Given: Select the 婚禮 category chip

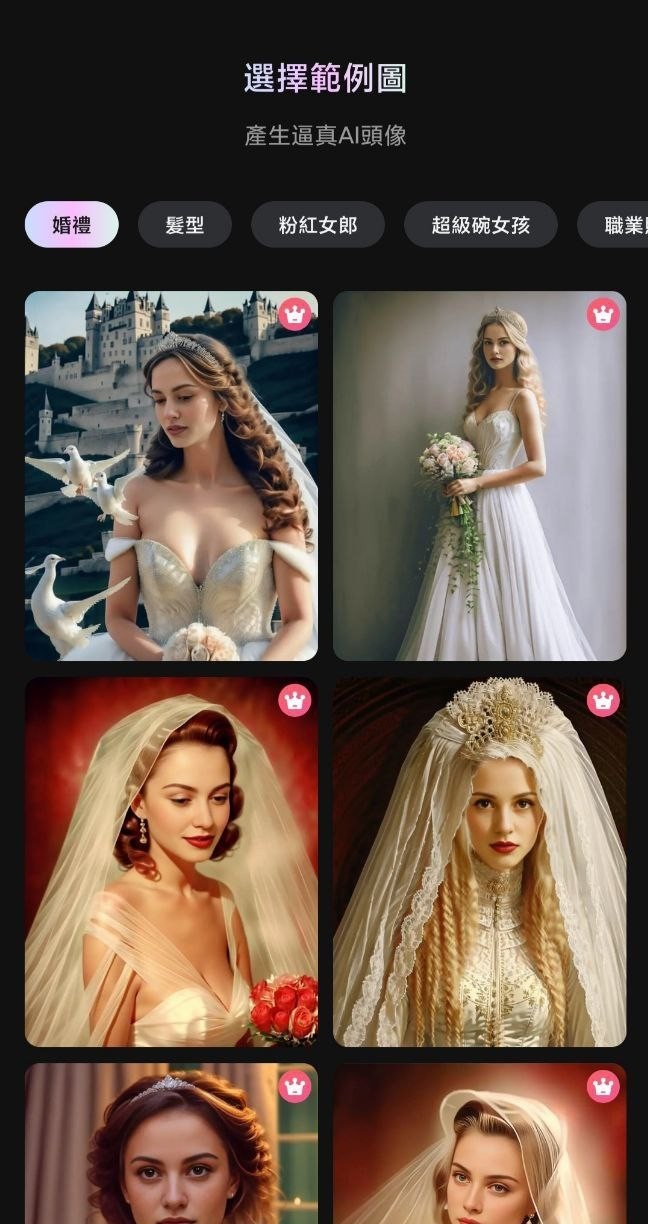Looking at the screenshot, I should coord(71,225).
